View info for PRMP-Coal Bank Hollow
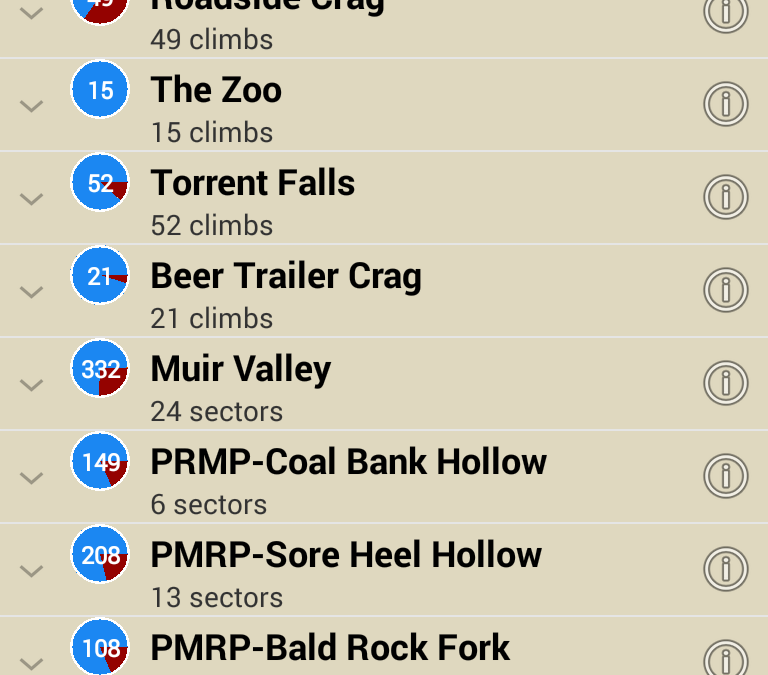Image resolution: width=768 pixels, height=675 pixels. pos(725,476)
